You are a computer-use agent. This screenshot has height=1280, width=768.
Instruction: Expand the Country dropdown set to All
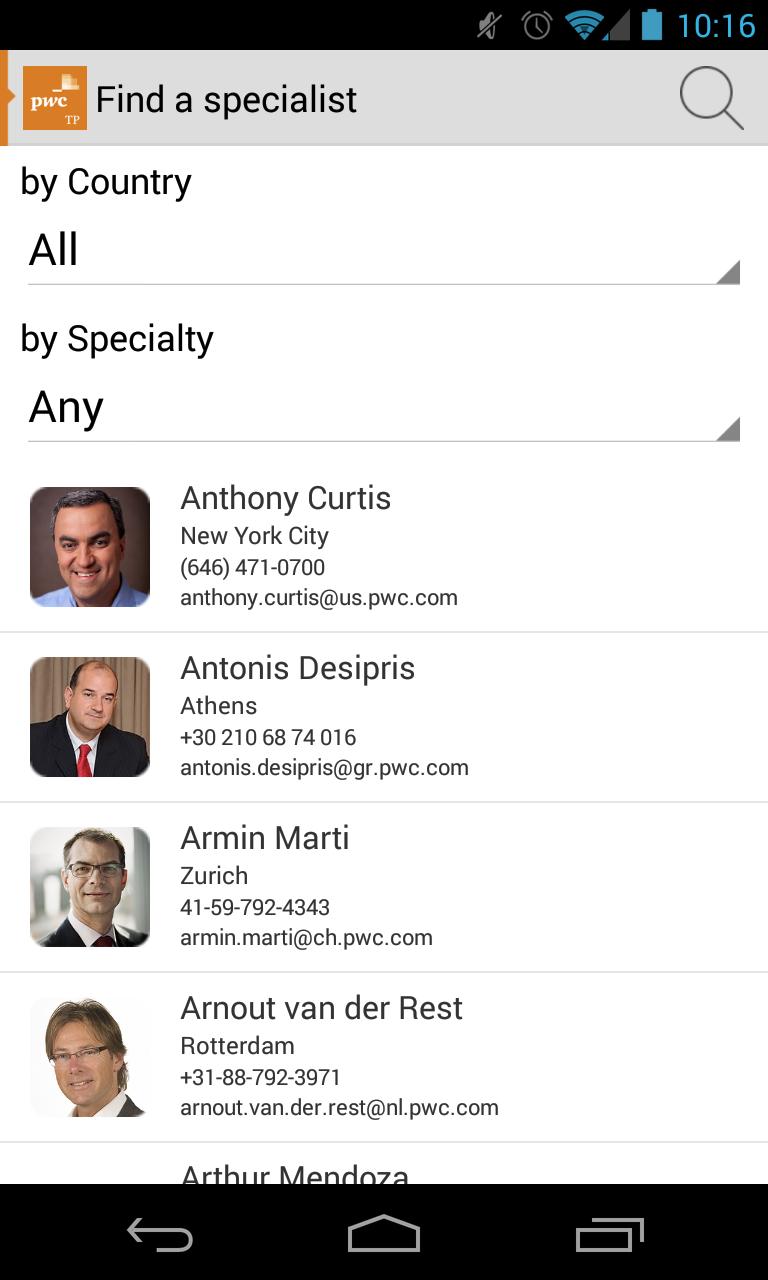pyautogui.click(x=384, y=252)
